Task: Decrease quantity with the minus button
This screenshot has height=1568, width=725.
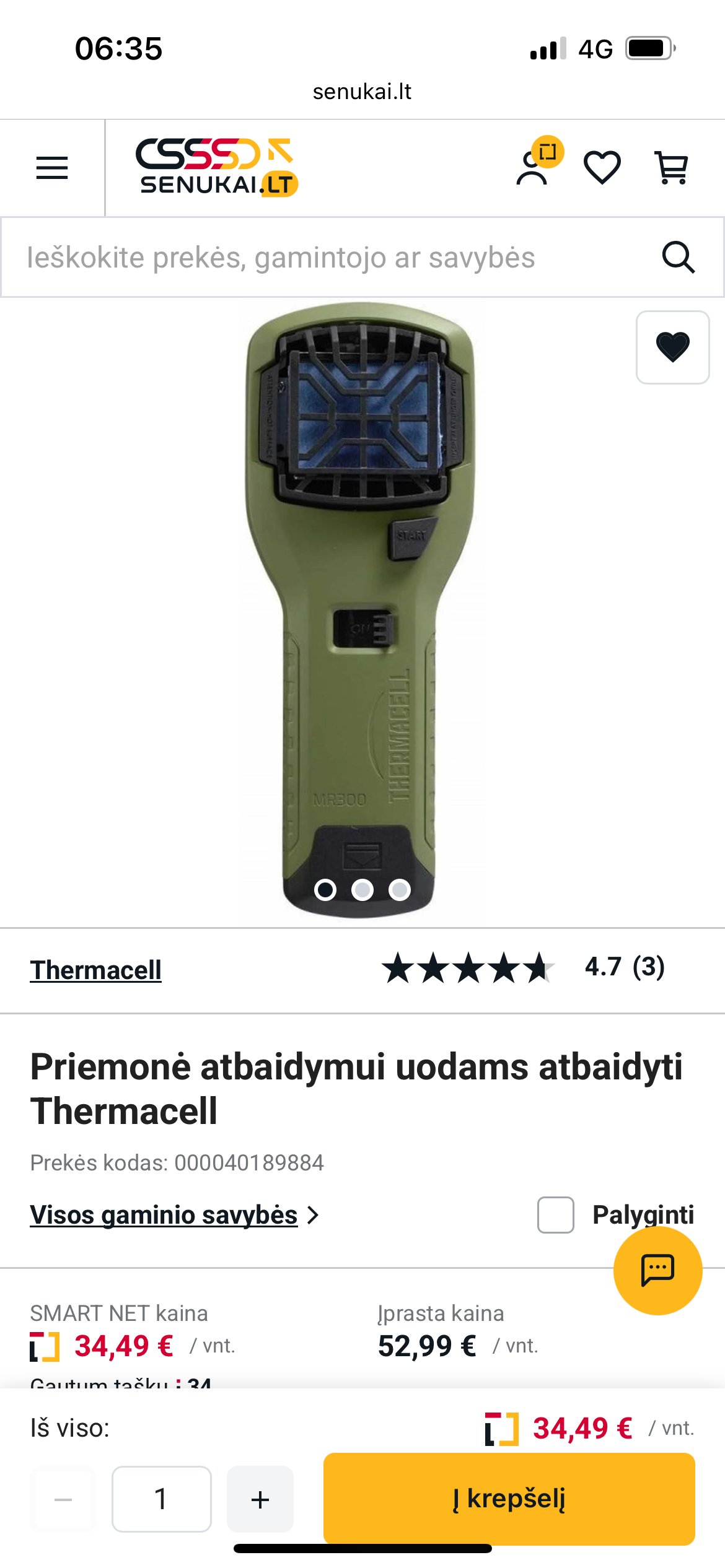Action: pos(63,1499)
